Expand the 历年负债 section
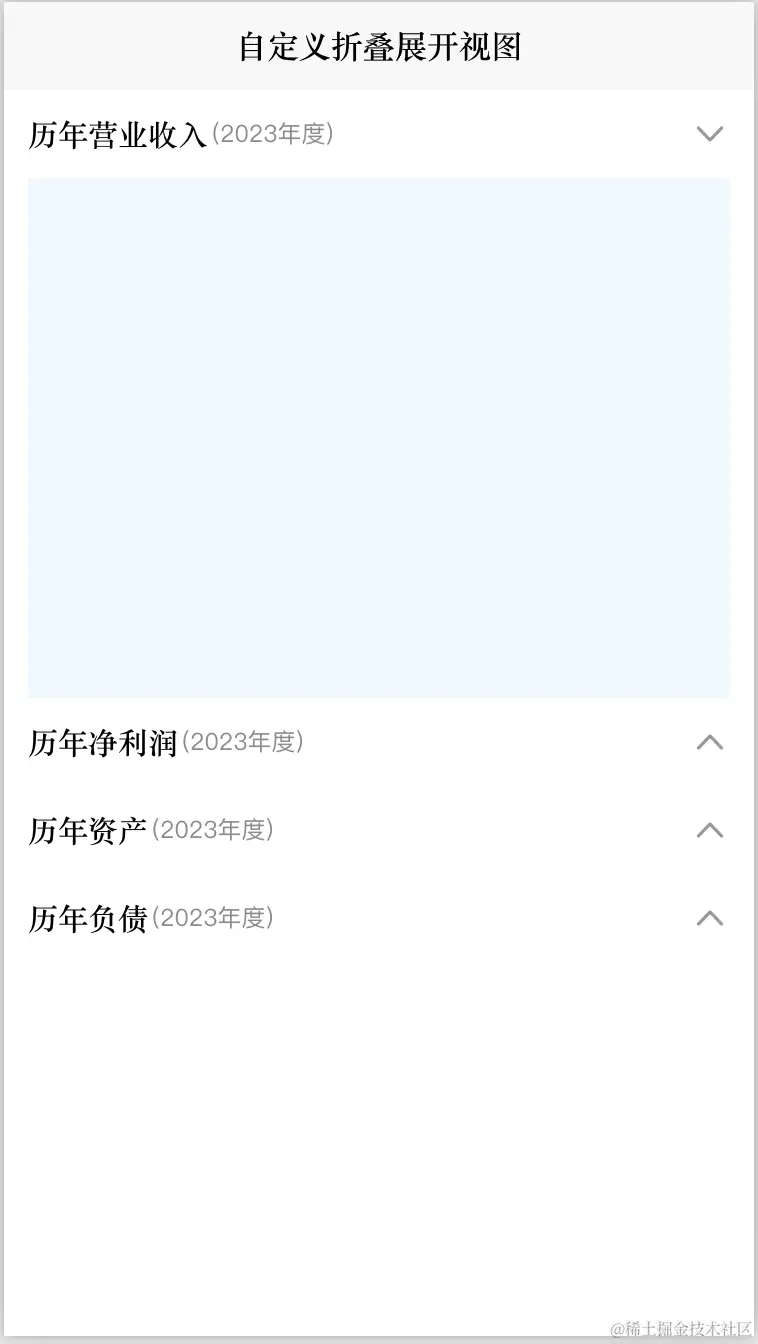758x1344 pixels. coord(709,918)
